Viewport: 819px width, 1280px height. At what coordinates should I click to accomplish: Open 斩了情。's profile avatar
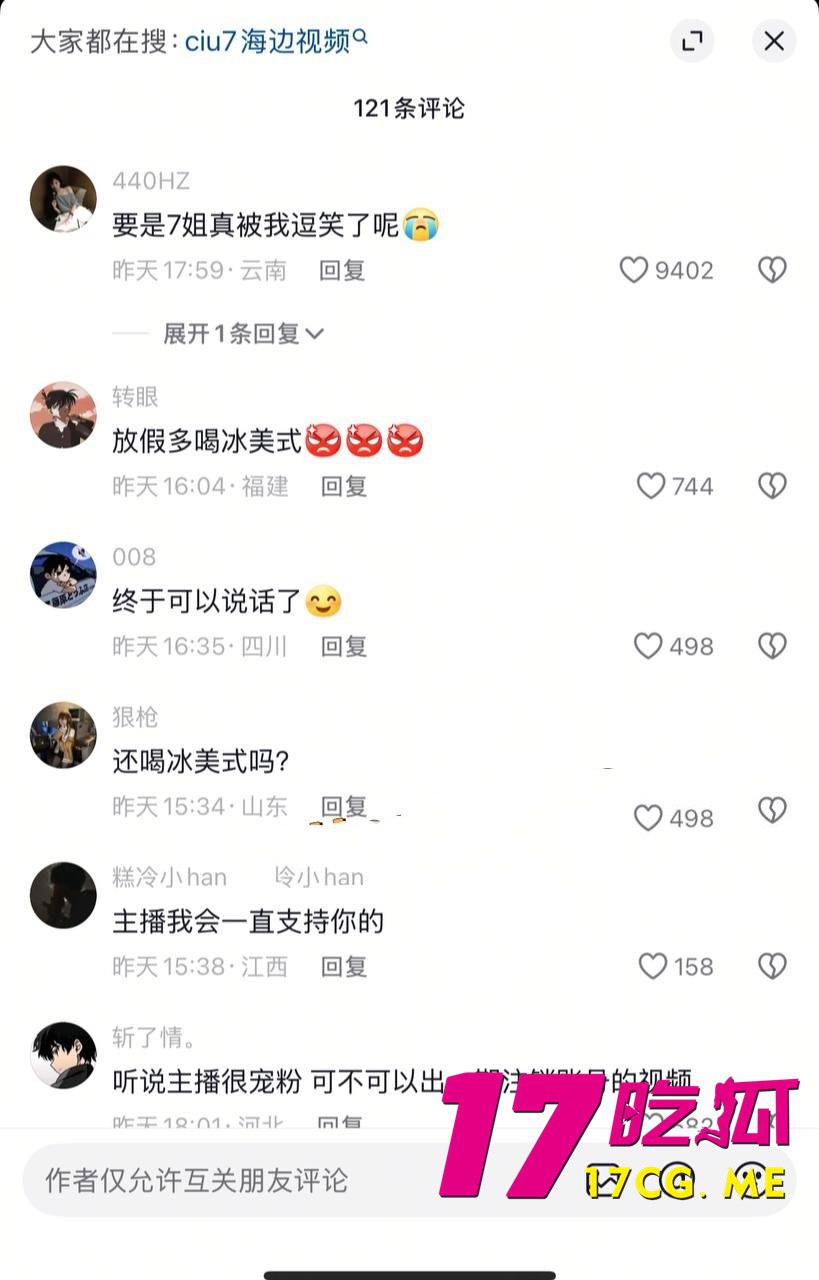pyautogui.click(x=63, y=1054)
